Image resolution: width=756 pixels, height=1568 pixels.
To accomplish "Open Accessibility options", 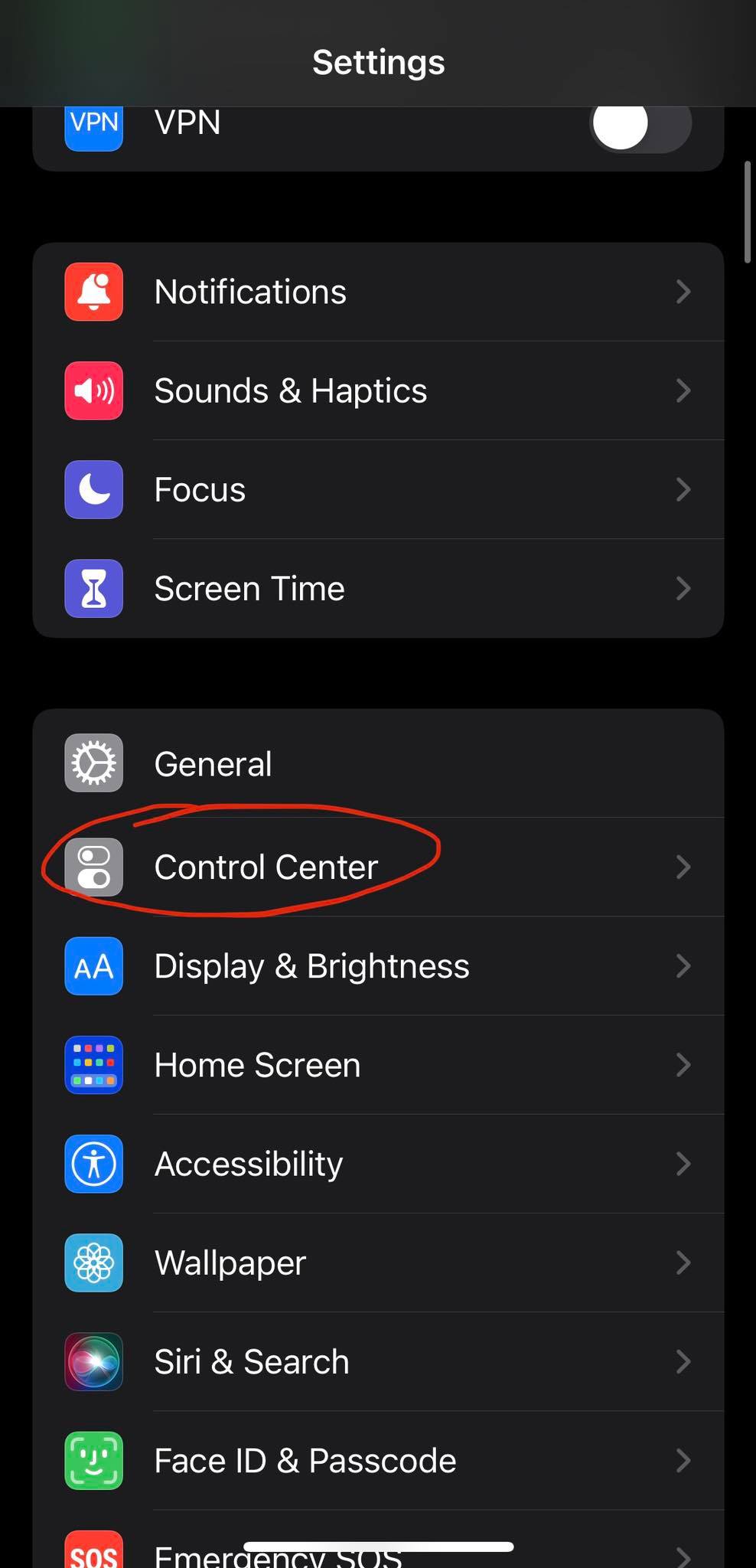I will 378,1164.
